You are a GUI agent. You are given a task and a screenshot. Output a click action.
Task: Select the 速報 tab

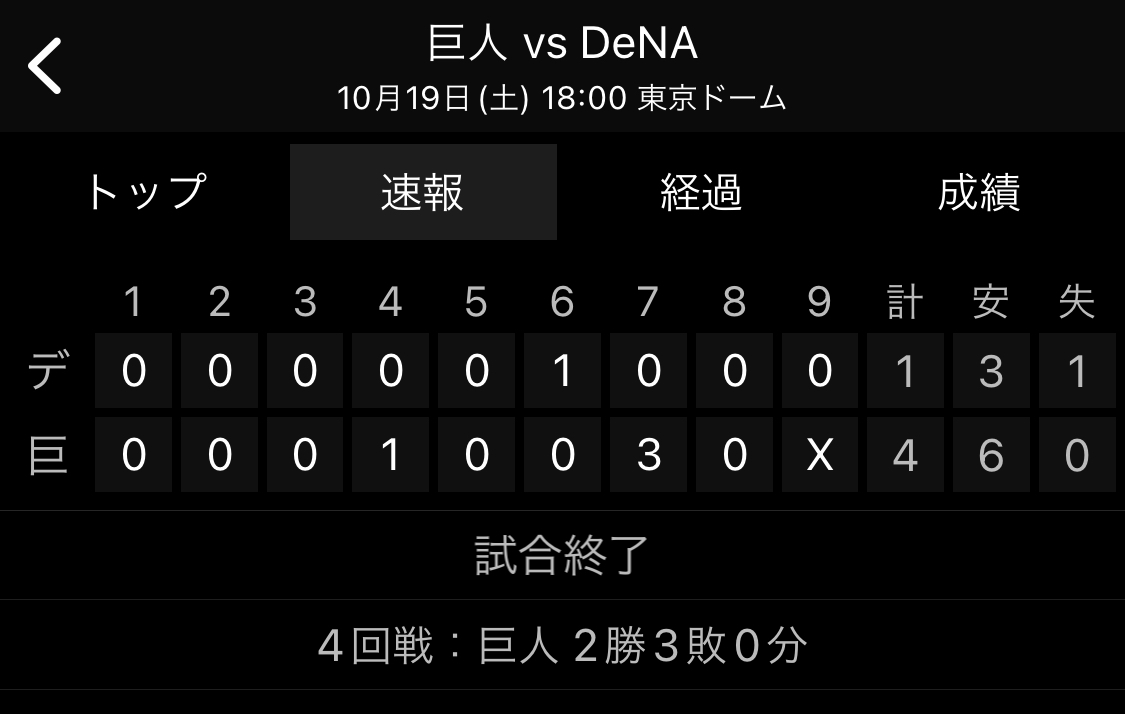(423, 192)
